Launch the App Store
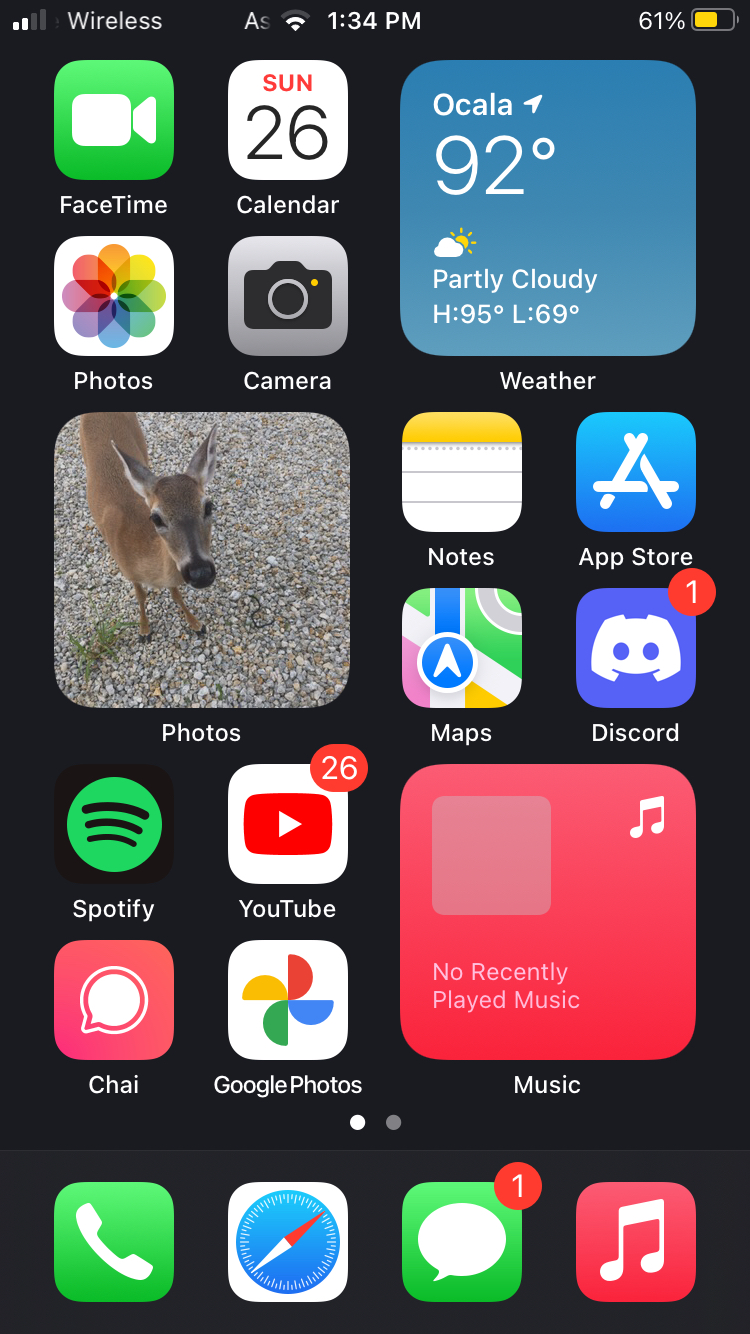This screenshot has height=1334, width=750. click(636, 472)
